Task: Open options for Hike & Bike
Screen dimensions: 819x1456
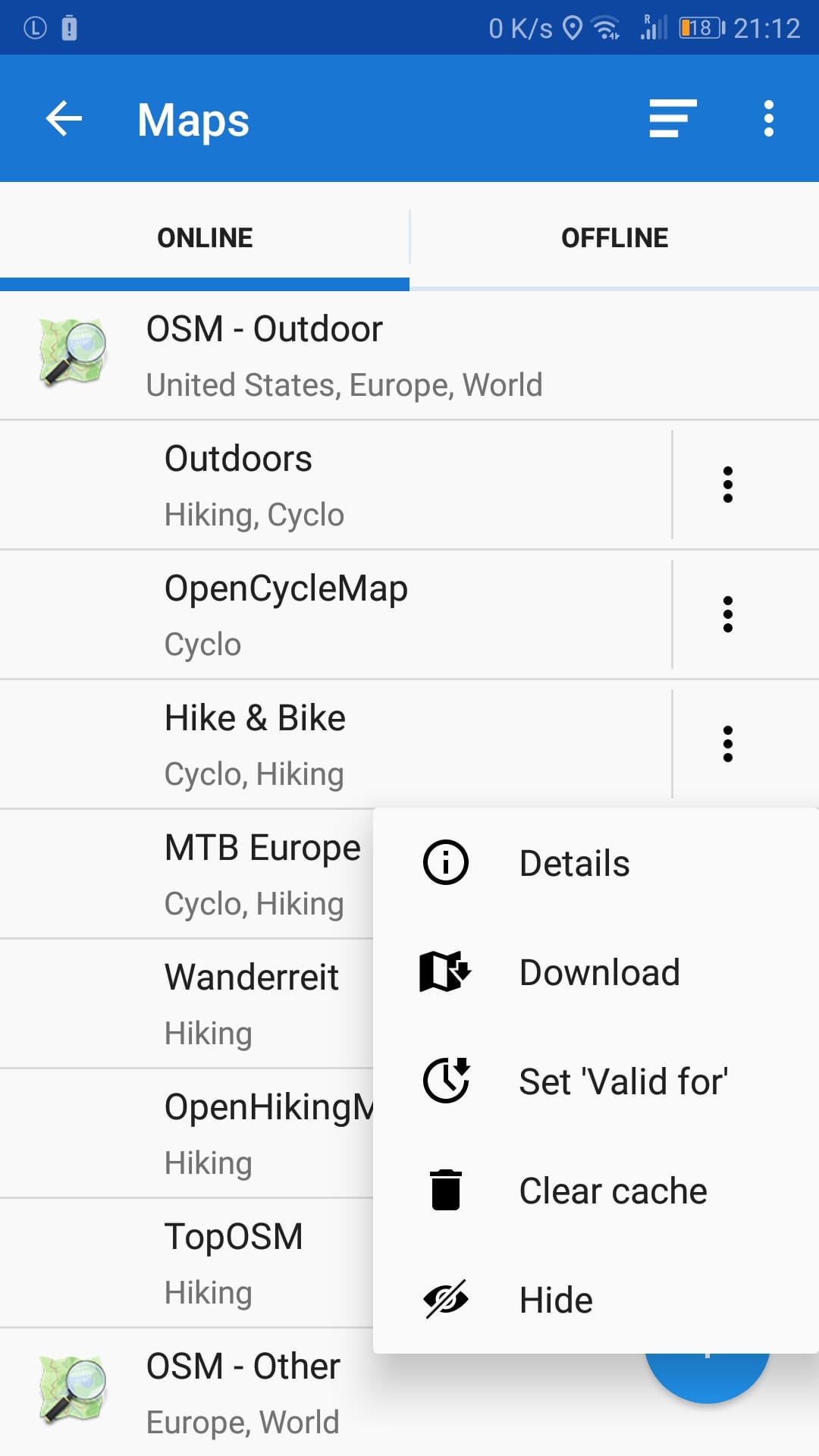Action: tap(727, 745)
